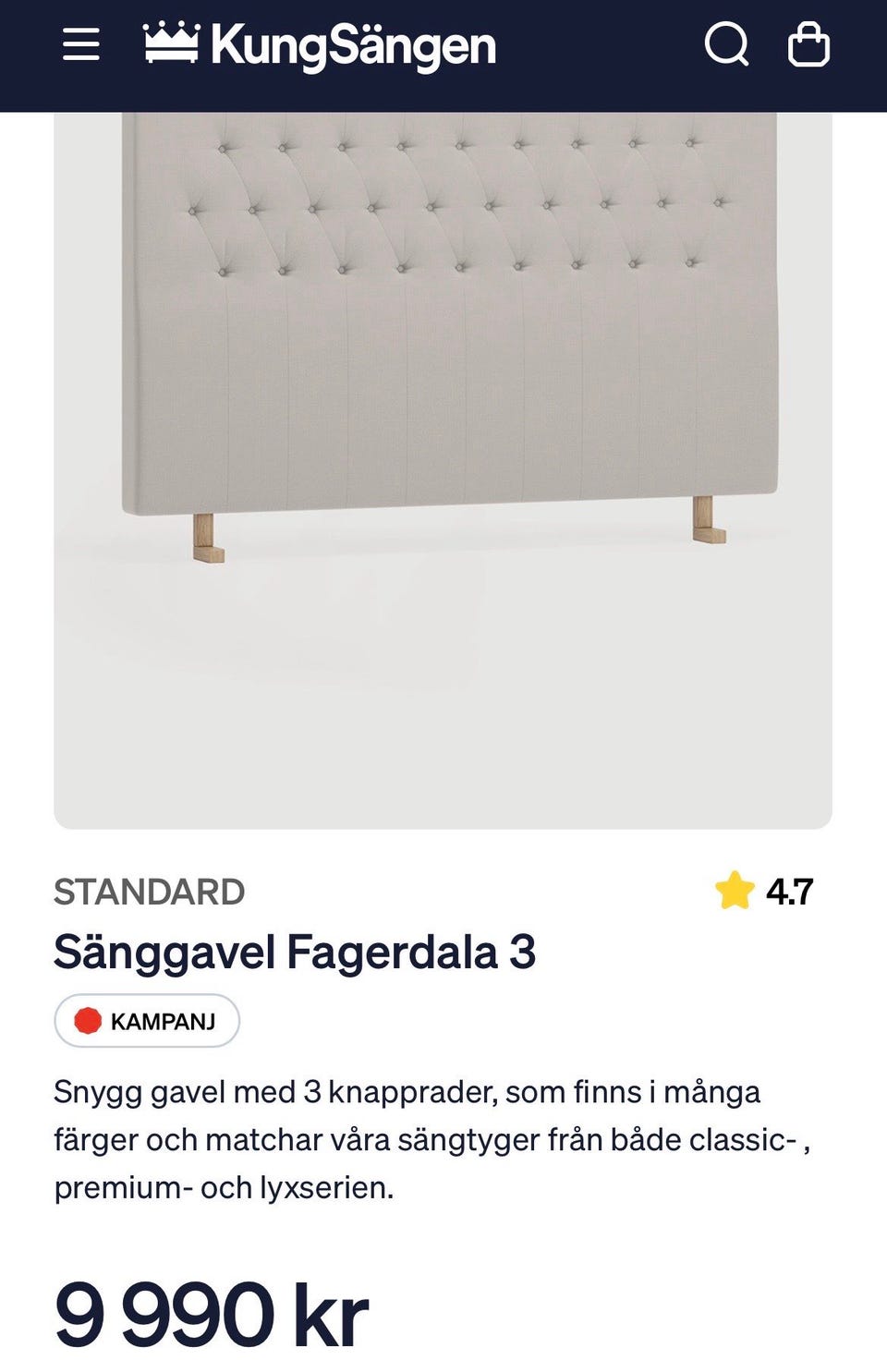The image size is (887, 1372).
Task: Open the KAMPANJ campaign tag
Action: [x=148, y=1021]
